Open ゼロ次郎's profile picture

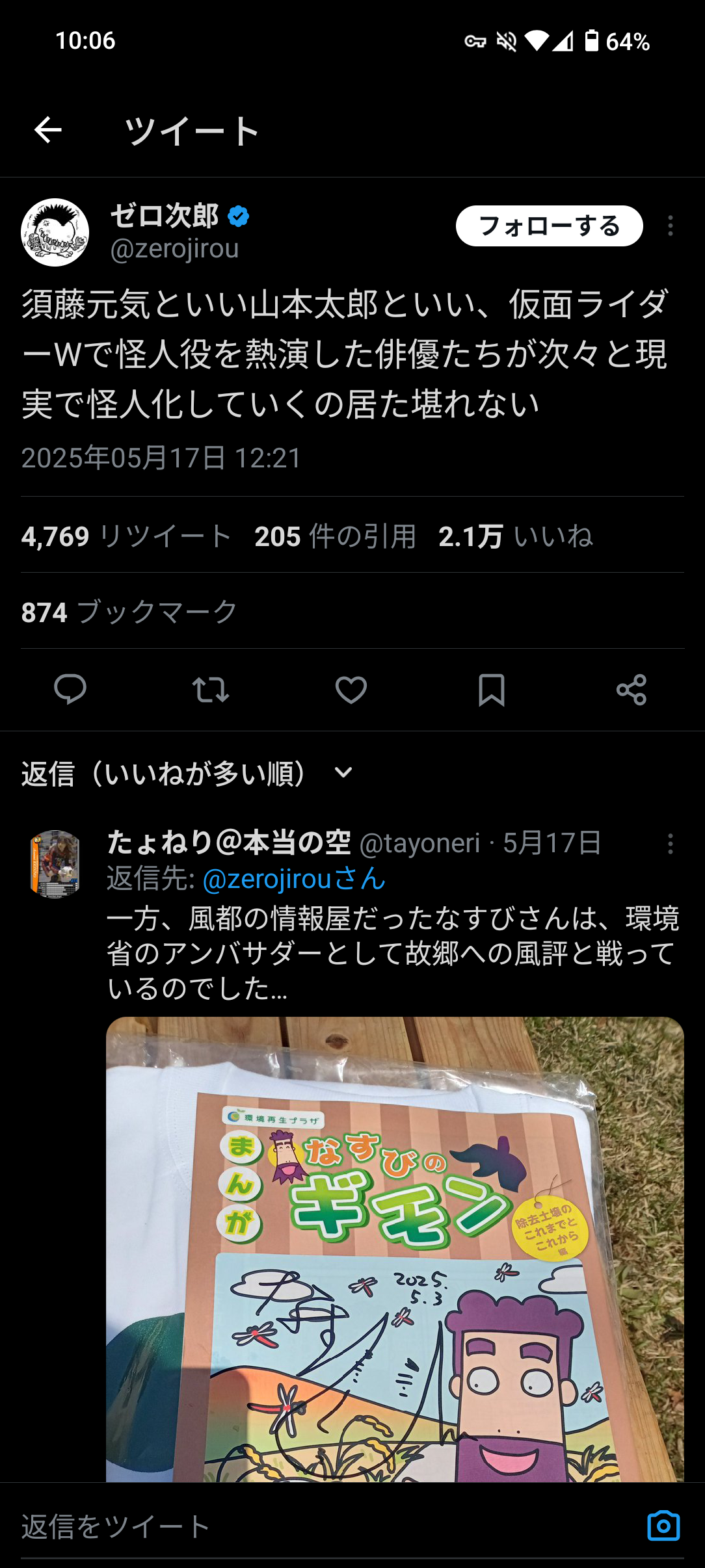(55, 232)
